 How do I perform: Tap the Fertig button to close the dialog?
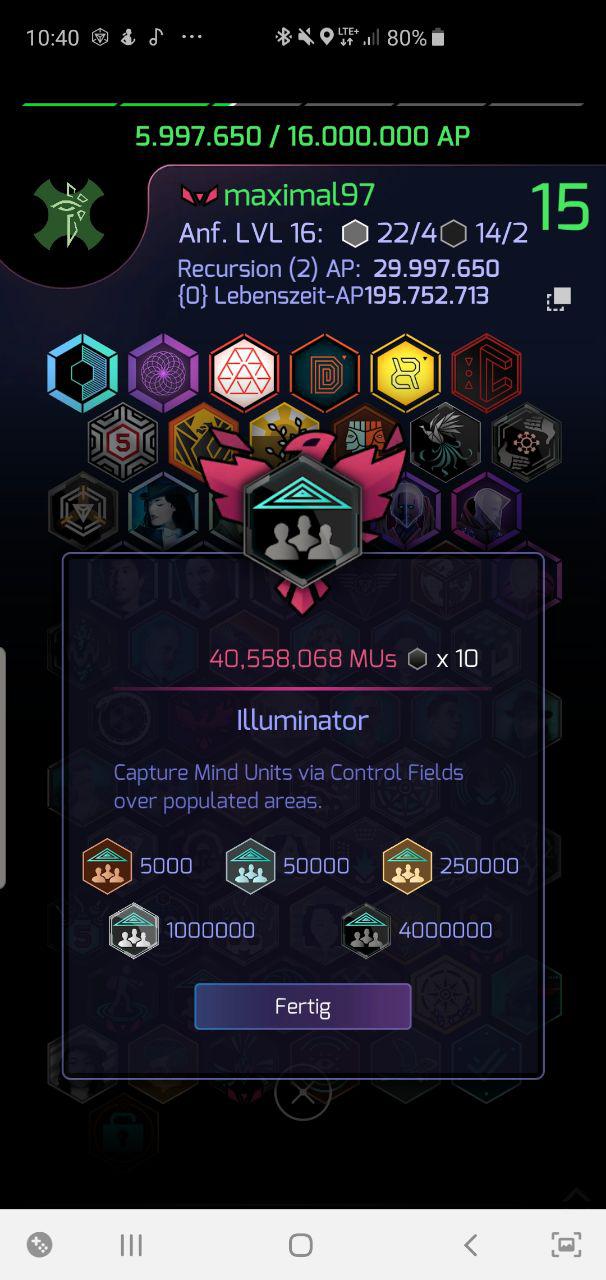pos(302,1006)
